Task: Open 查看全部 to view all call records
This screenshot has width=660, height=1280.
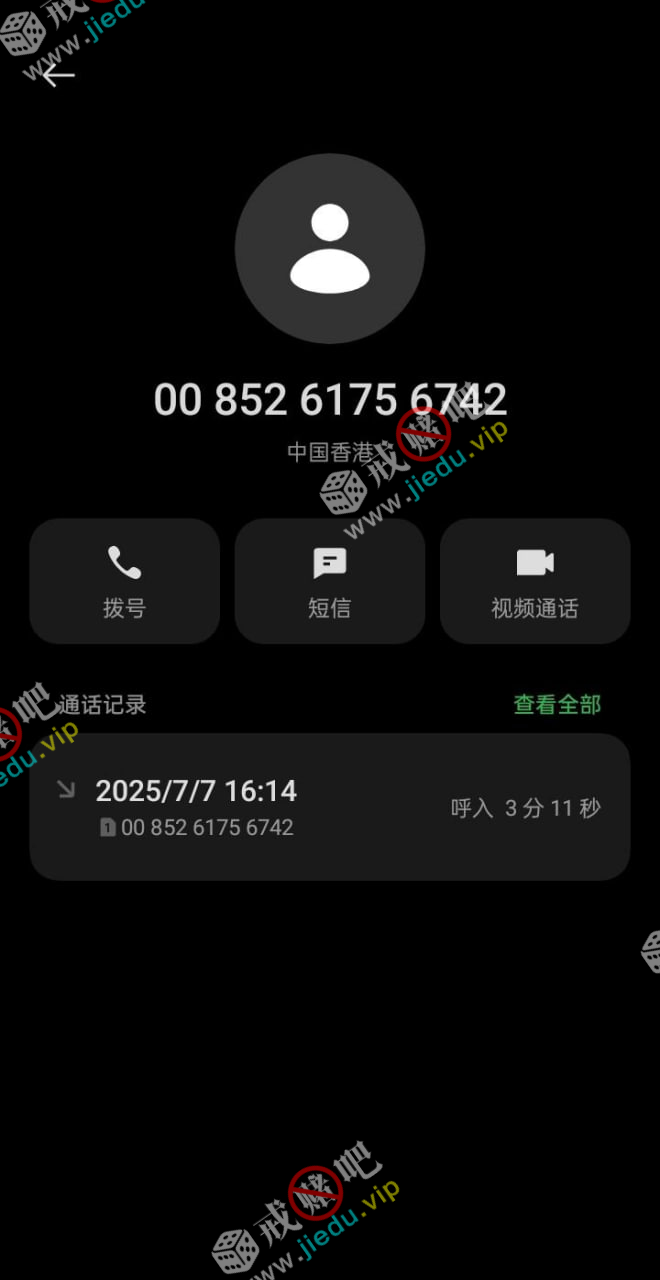Action: pos(557,704)
